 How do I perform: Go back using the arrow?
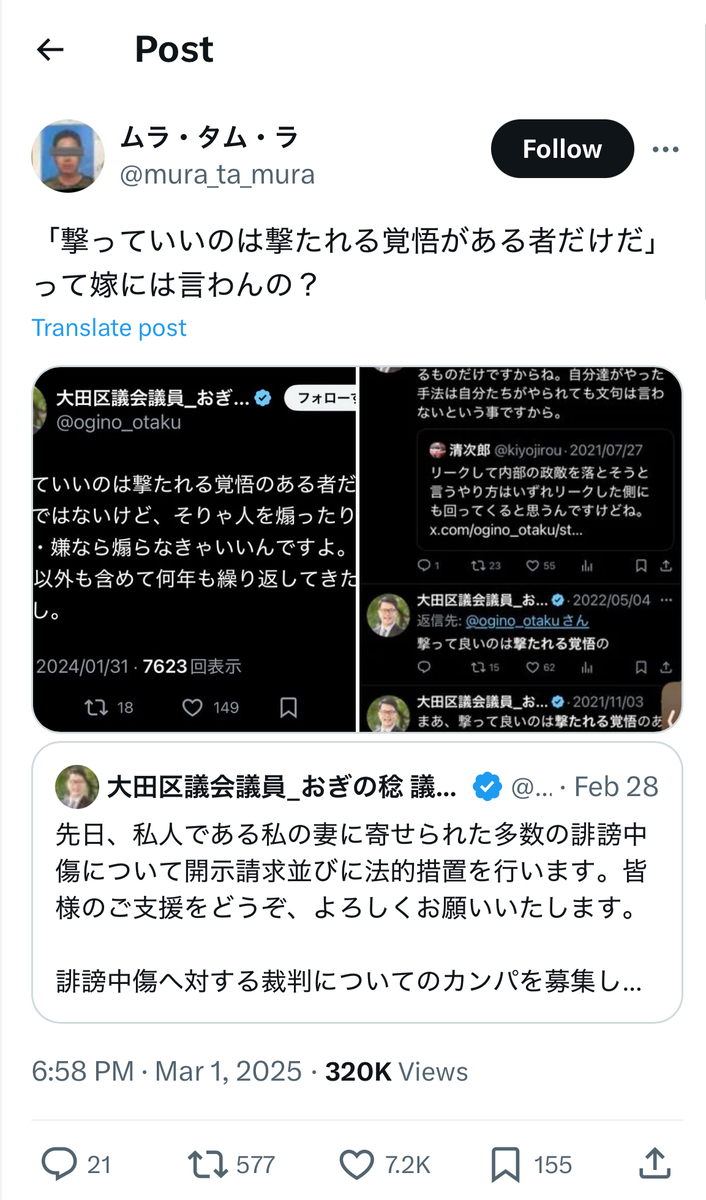click(x=50, y=50)
